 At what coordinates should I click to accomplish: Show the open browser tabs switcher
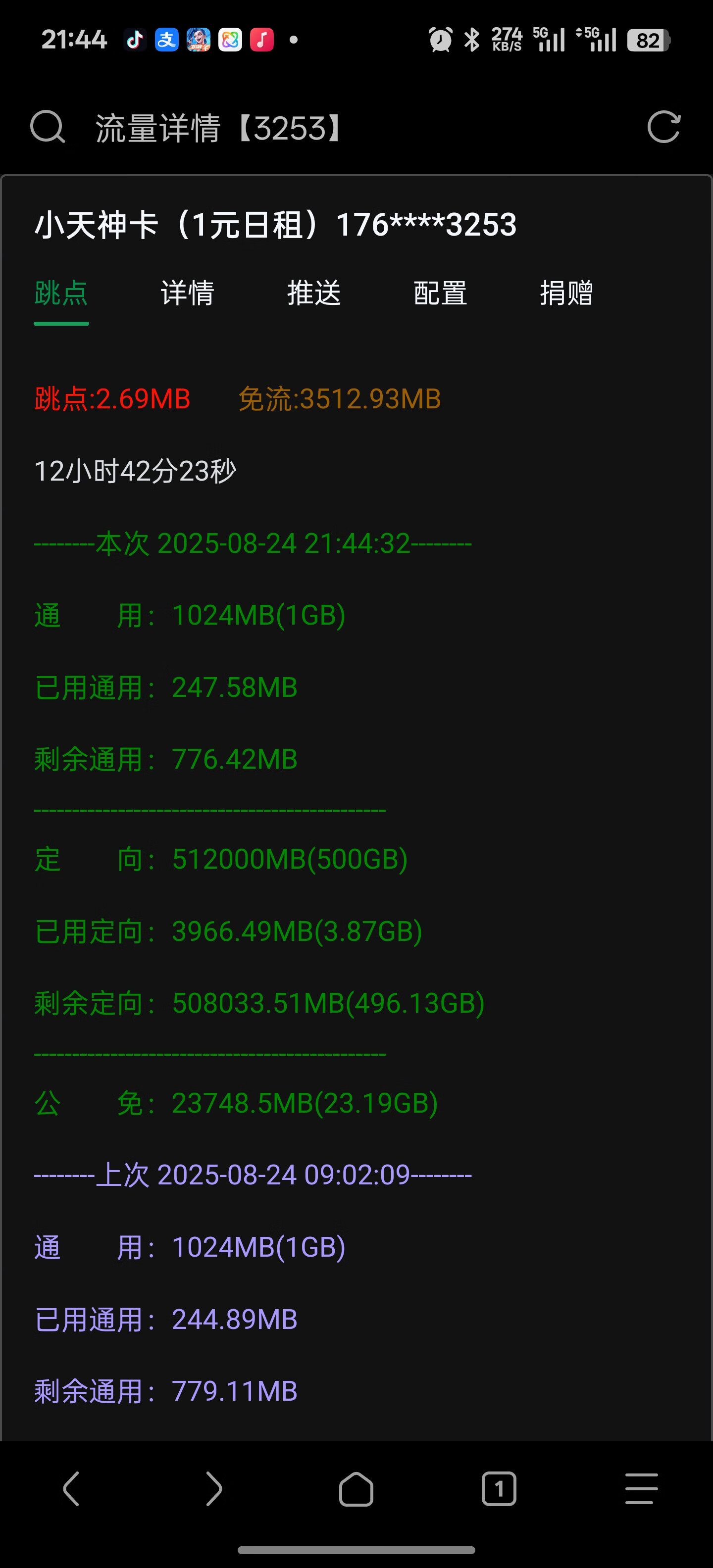point(499,1489)
